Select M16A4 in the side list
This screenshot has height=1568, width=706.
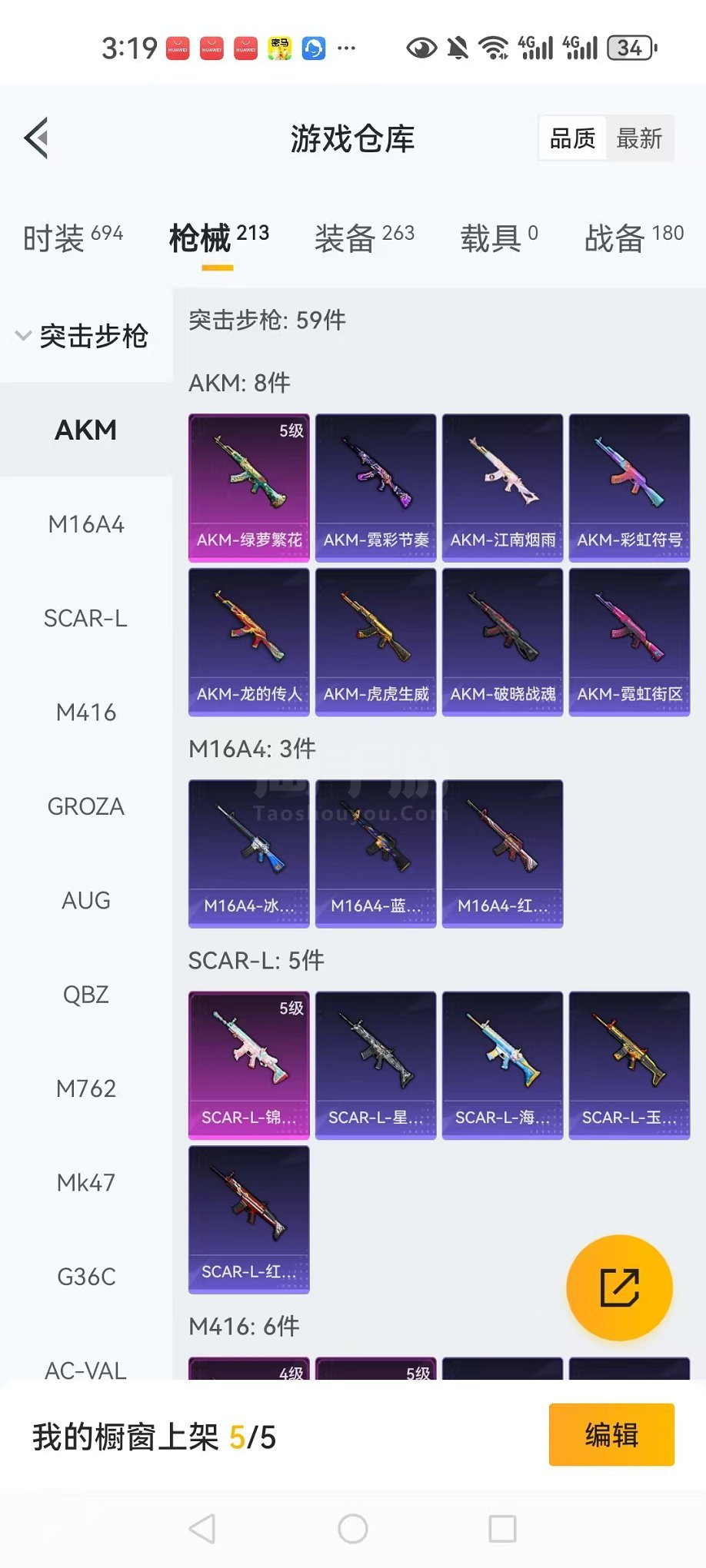[x=86, y=524]
